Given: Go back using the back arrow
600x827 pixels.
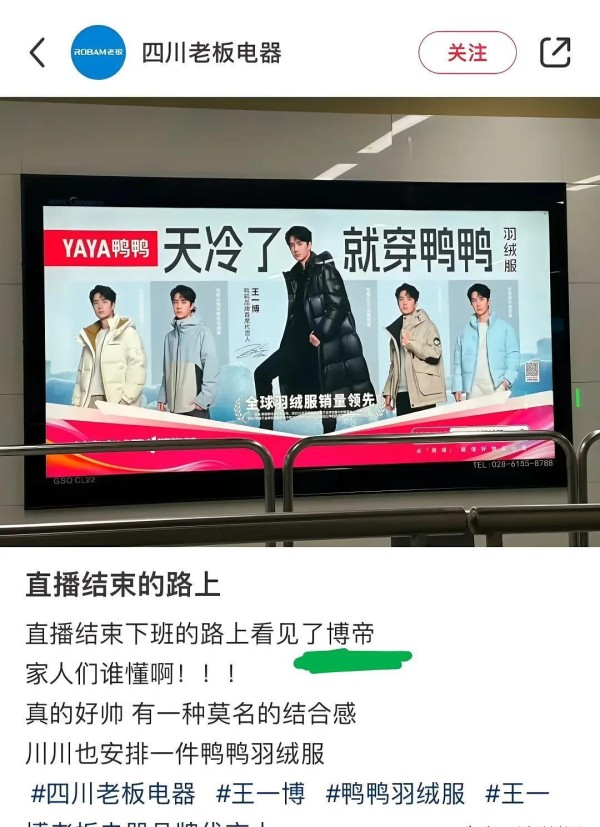Looking at the screenshot, I should click(38, 52).
